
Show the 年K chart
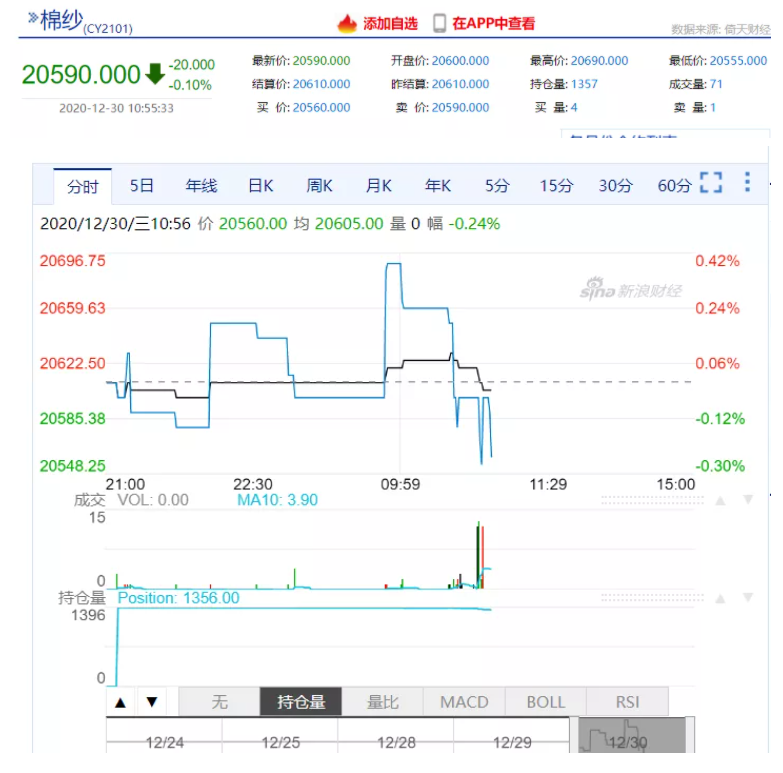(438, 185)
